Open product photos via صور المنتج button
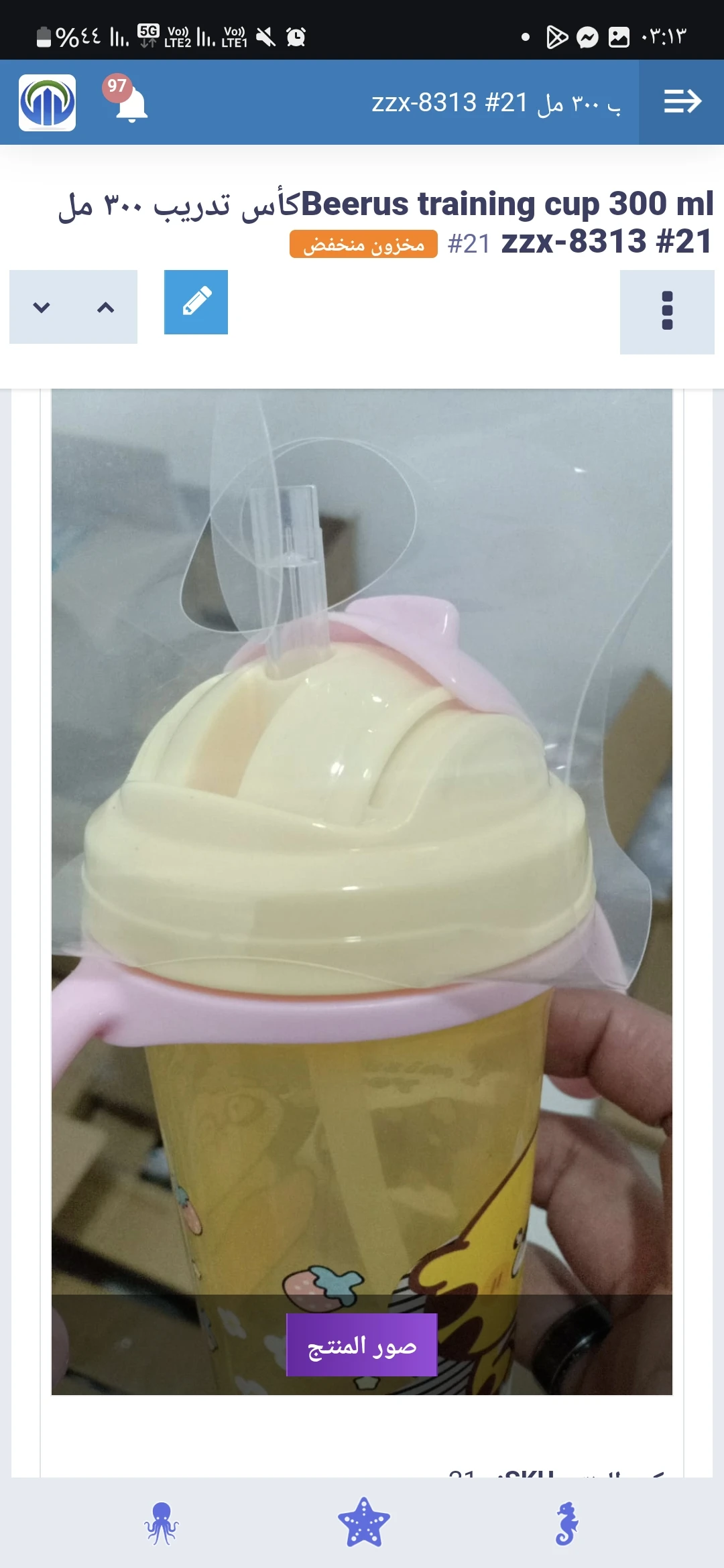 (x=362, y=1345)
